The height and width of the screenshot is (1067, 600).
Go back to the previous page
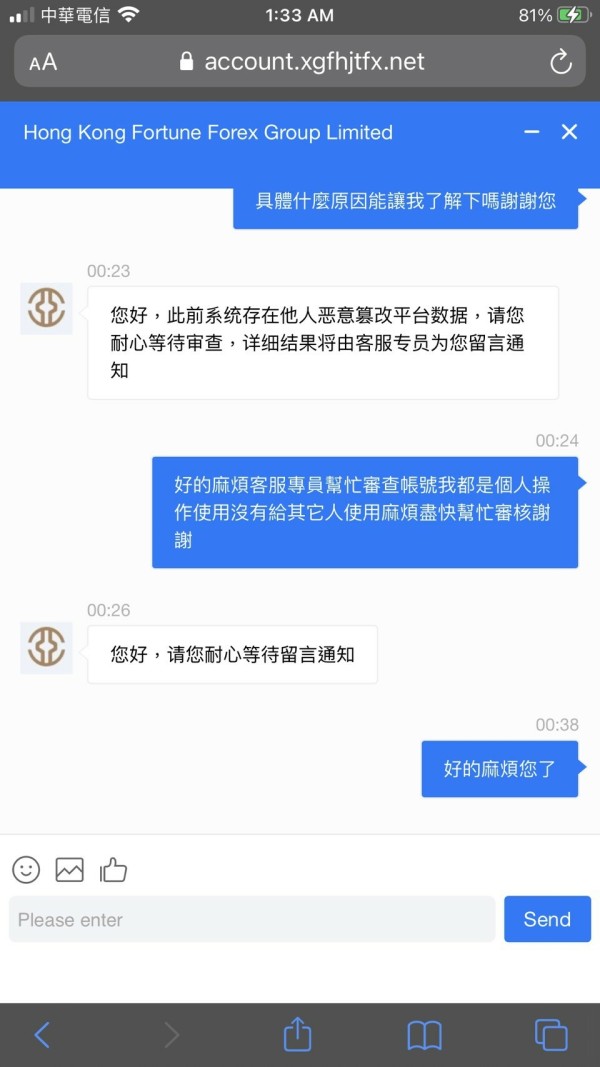[x=42, y=1035]
